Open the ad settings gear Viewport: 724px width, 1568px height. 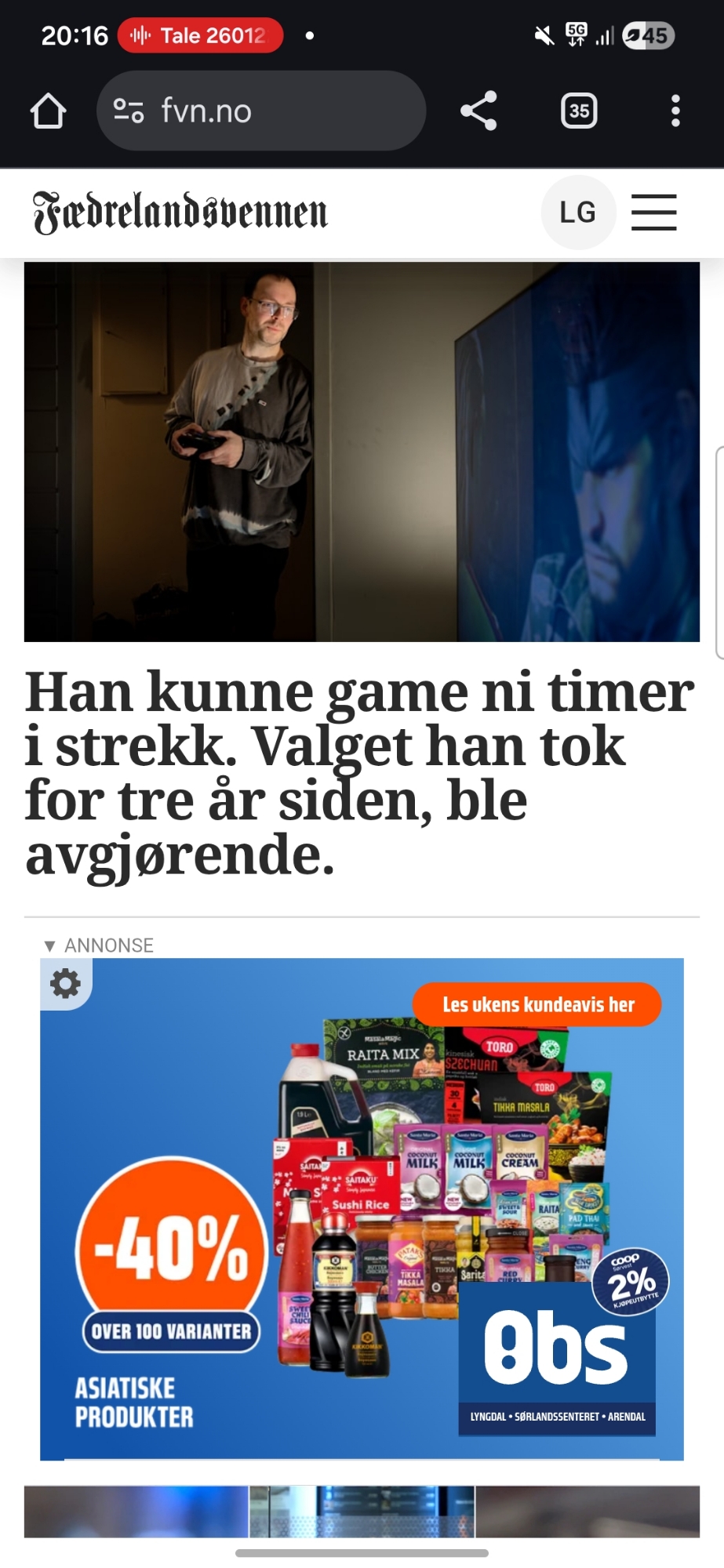click(66, 983)
